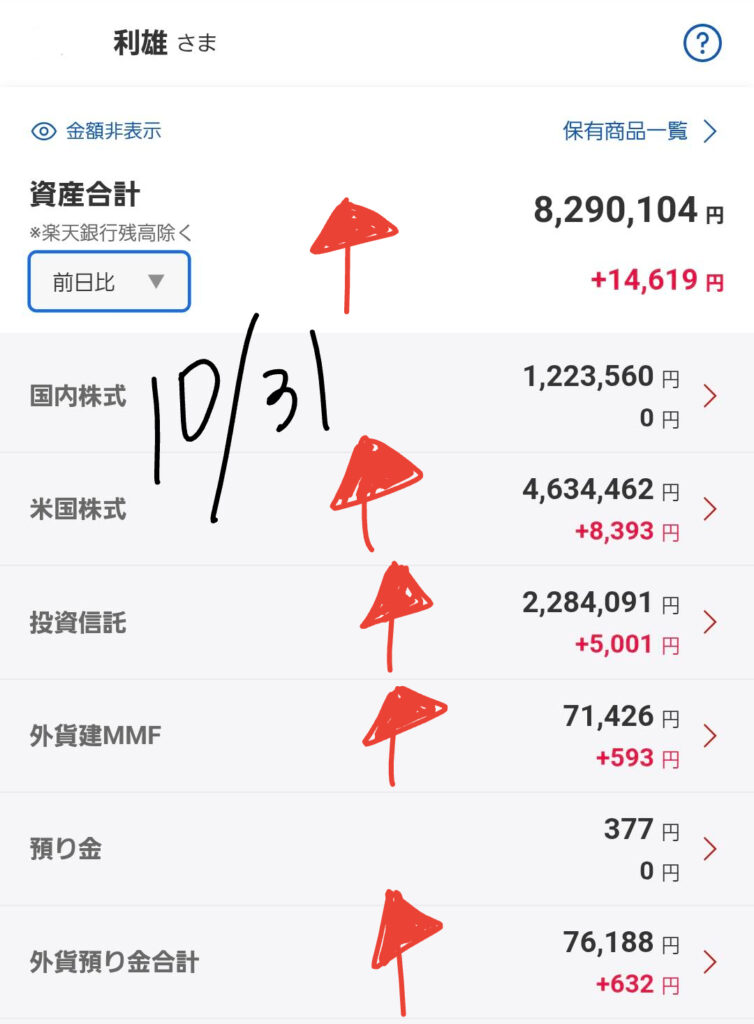Hide amounts with 金額非表示
754x1024 pixels.
97,131
